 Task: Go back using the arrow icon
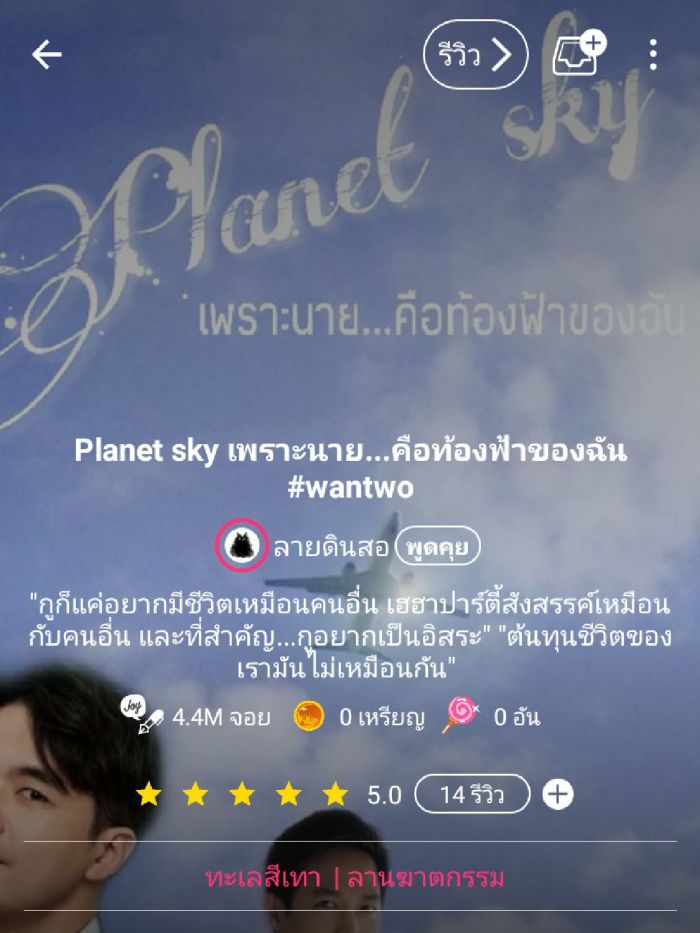coord(47,54)
